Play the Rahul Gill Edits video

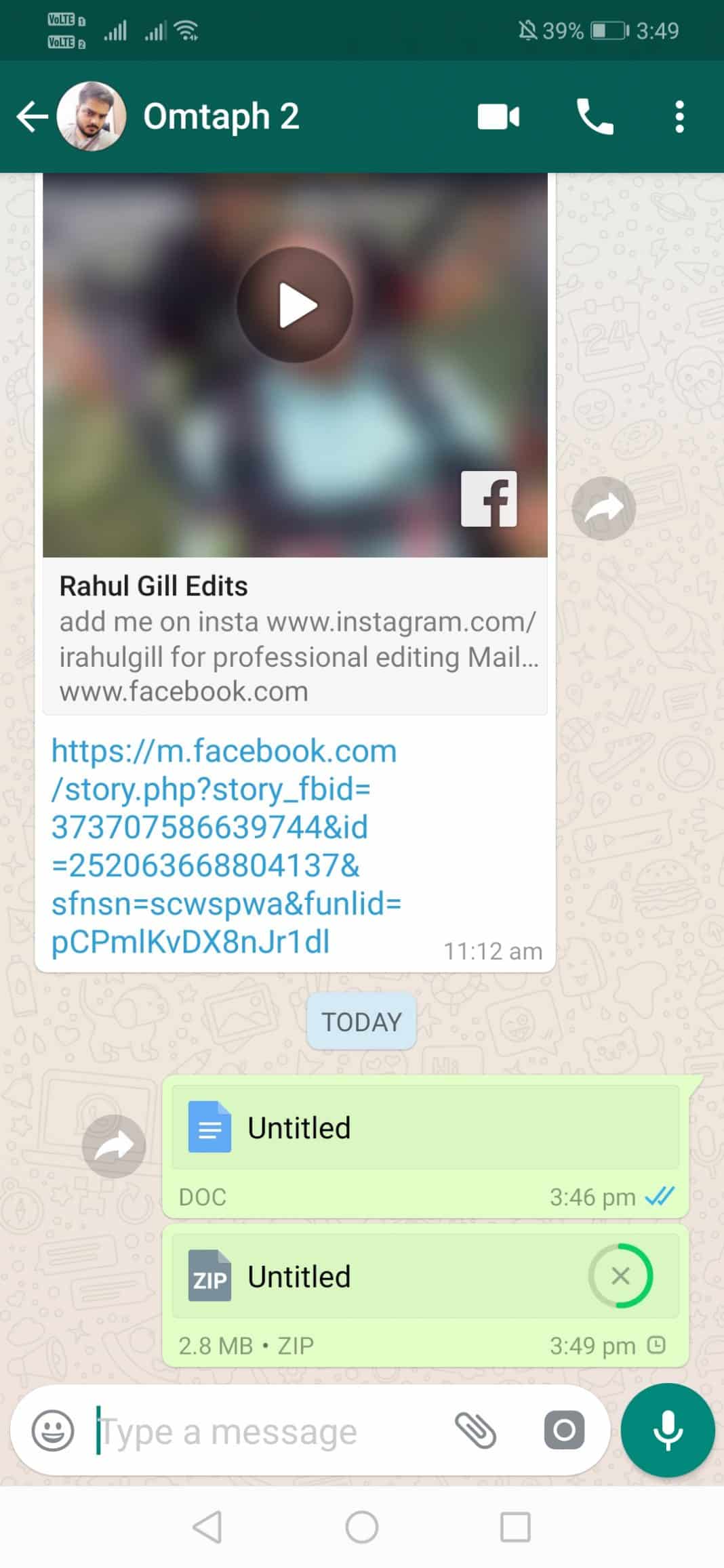coord(295,305)
